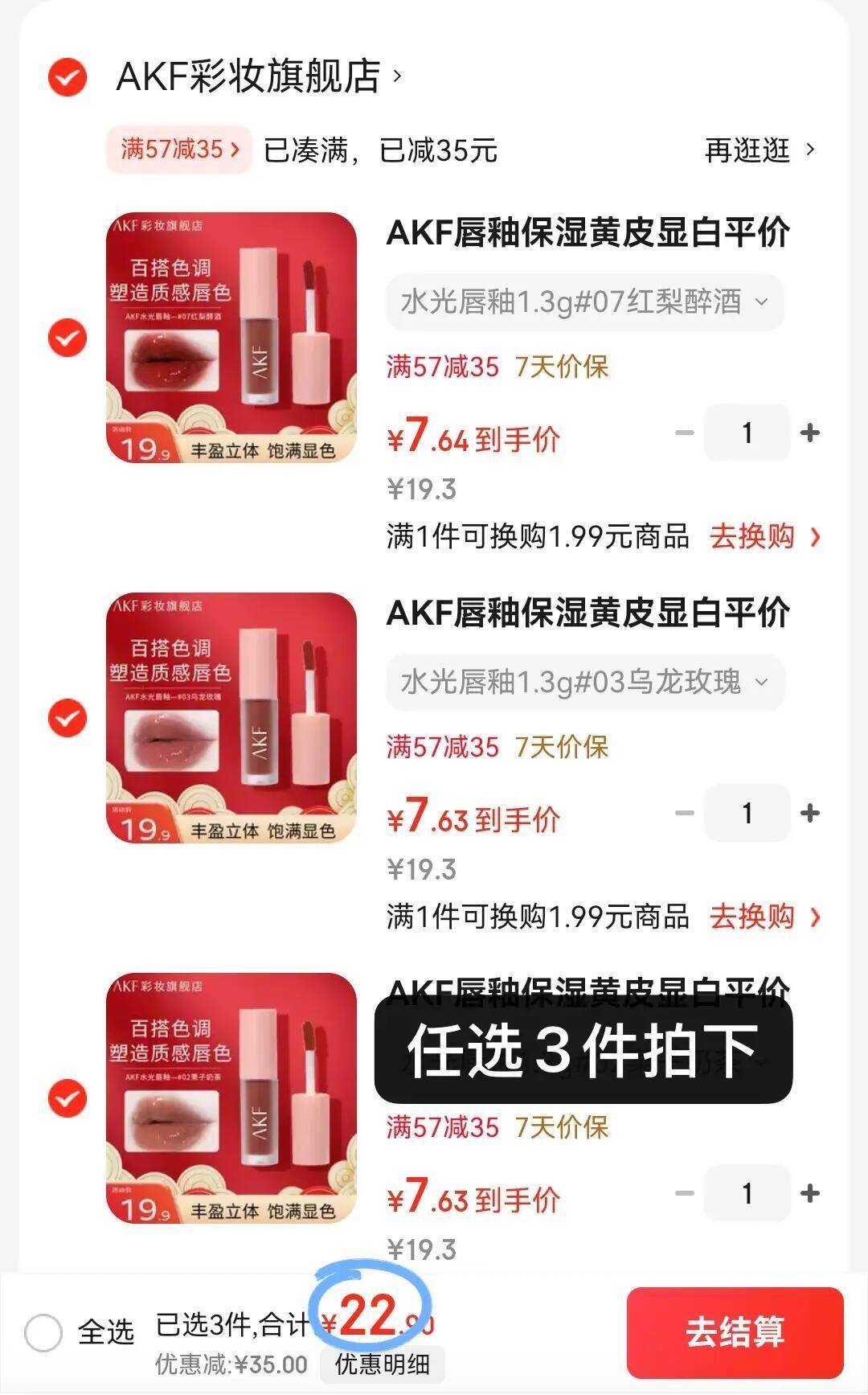This screenshot has height=1395, width=868.
Task: Open the 优惠明细 discount breakdown
Action: pyautogui.click(x=383, y=1364)
